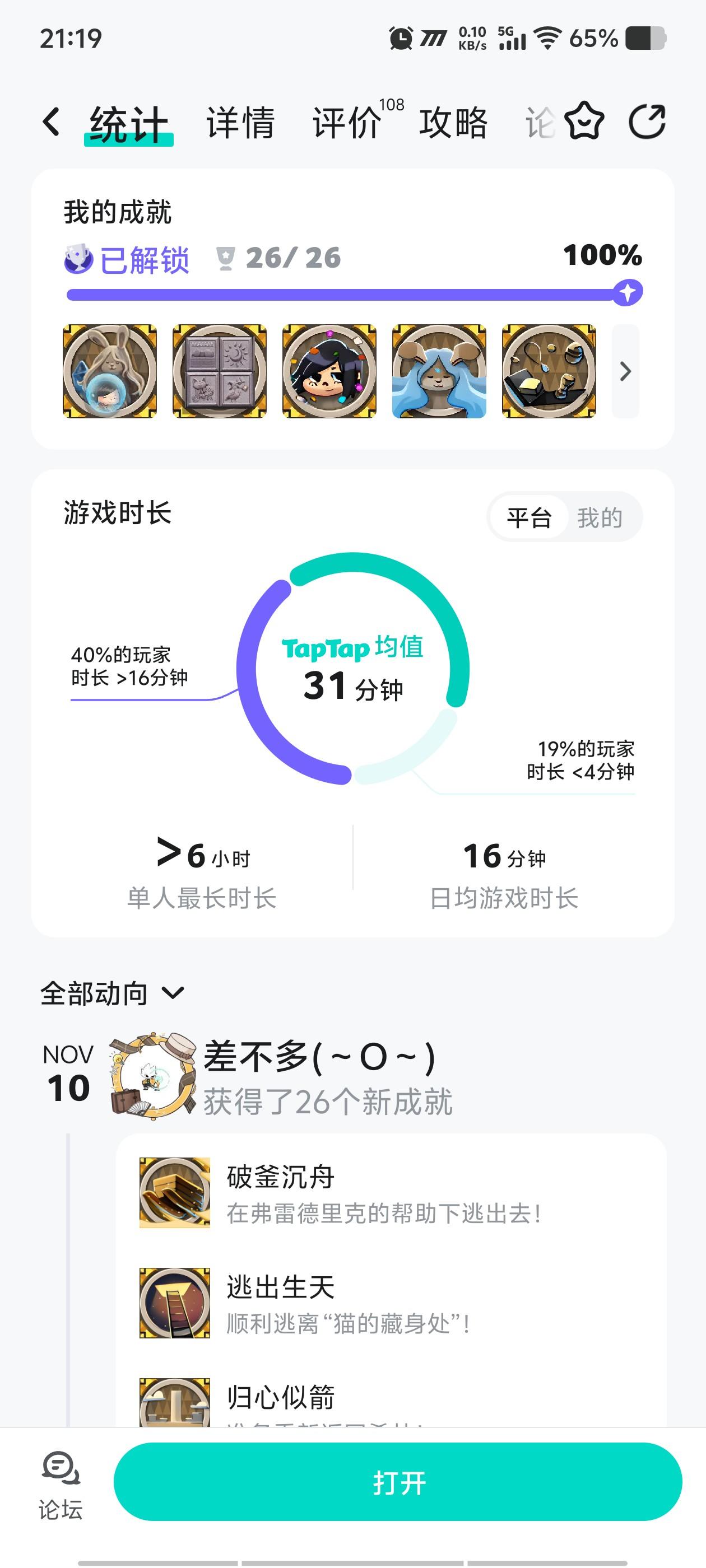706x1568 pixels.
Task: Tap the 100% achievement progress bar
Action: coord(354,292)
